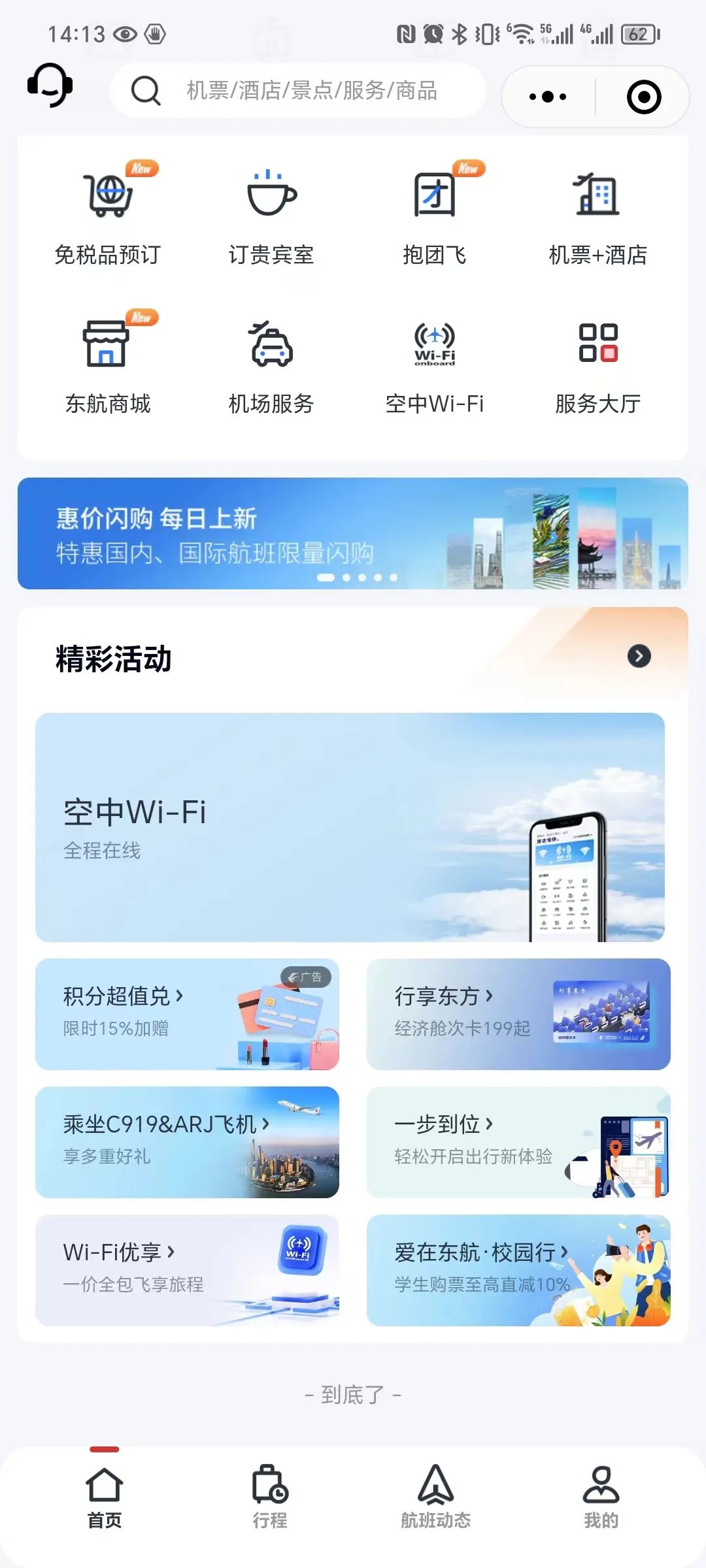Image resolution: width=706 pixels, height=1568 pixels.
Task: Open the large 空中Wi-Fi 全程在线 card
Action: [x=350, y=827]
